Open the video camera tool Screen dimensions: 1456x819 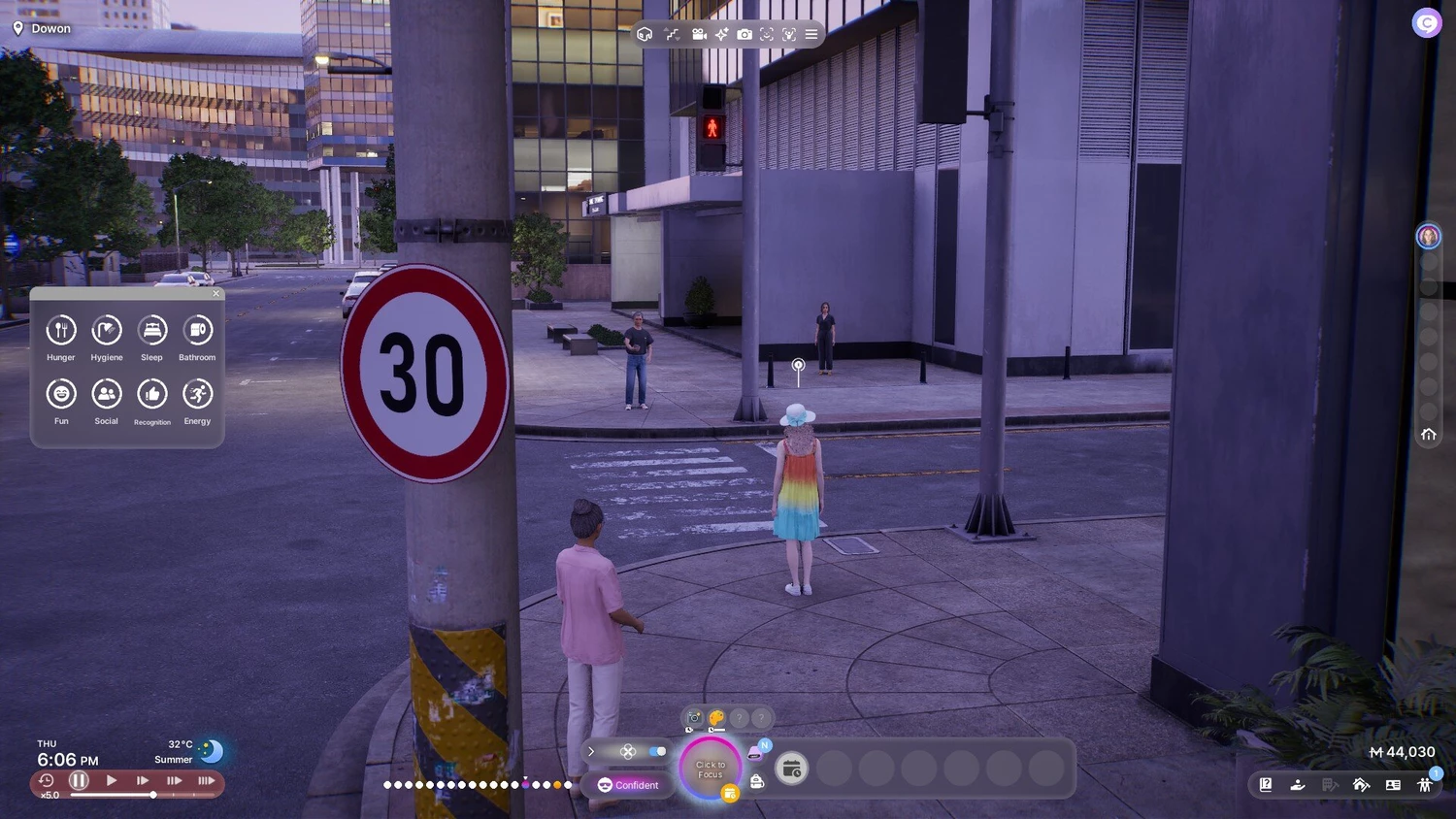[x=698, y=34]
